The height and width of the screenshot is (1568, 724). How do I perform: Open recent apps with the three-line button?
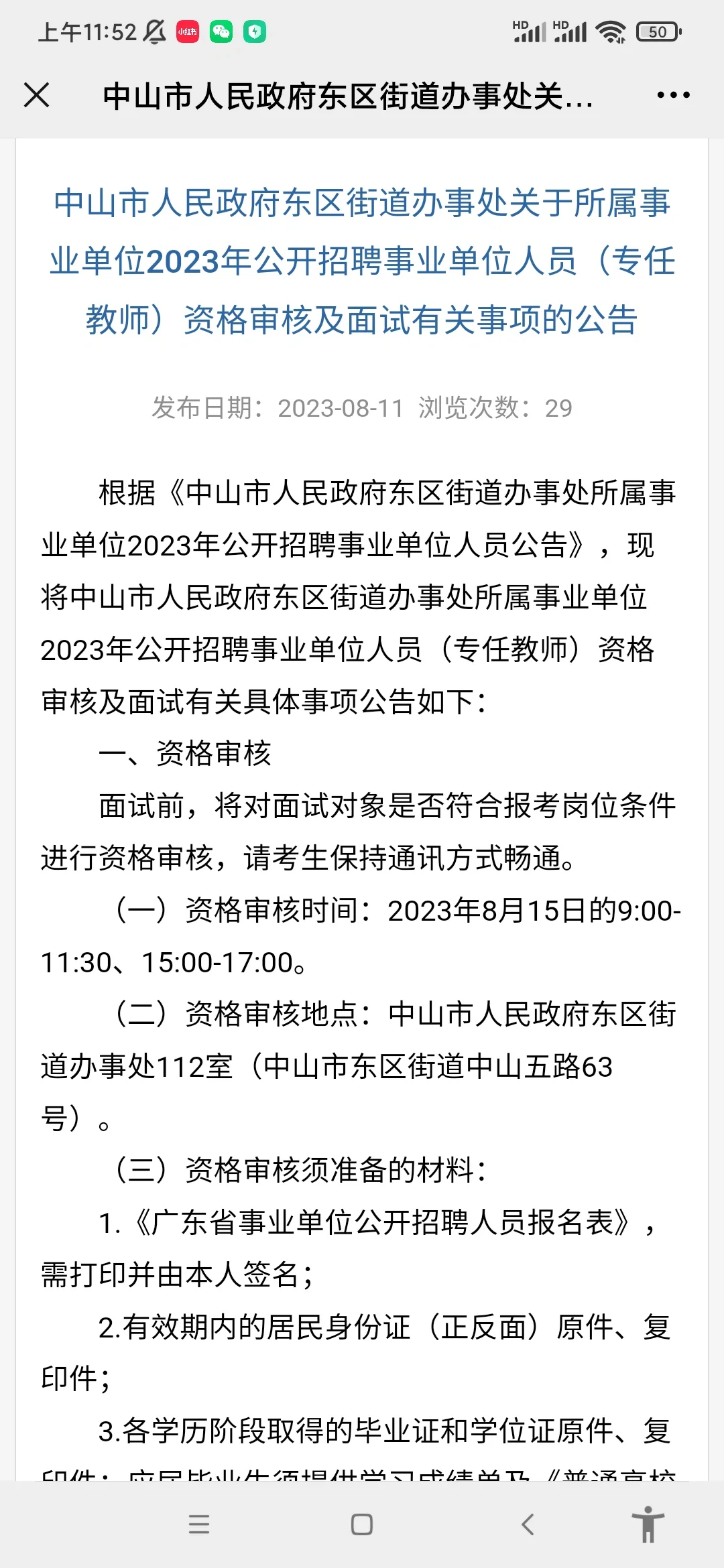click(199, 1524)
